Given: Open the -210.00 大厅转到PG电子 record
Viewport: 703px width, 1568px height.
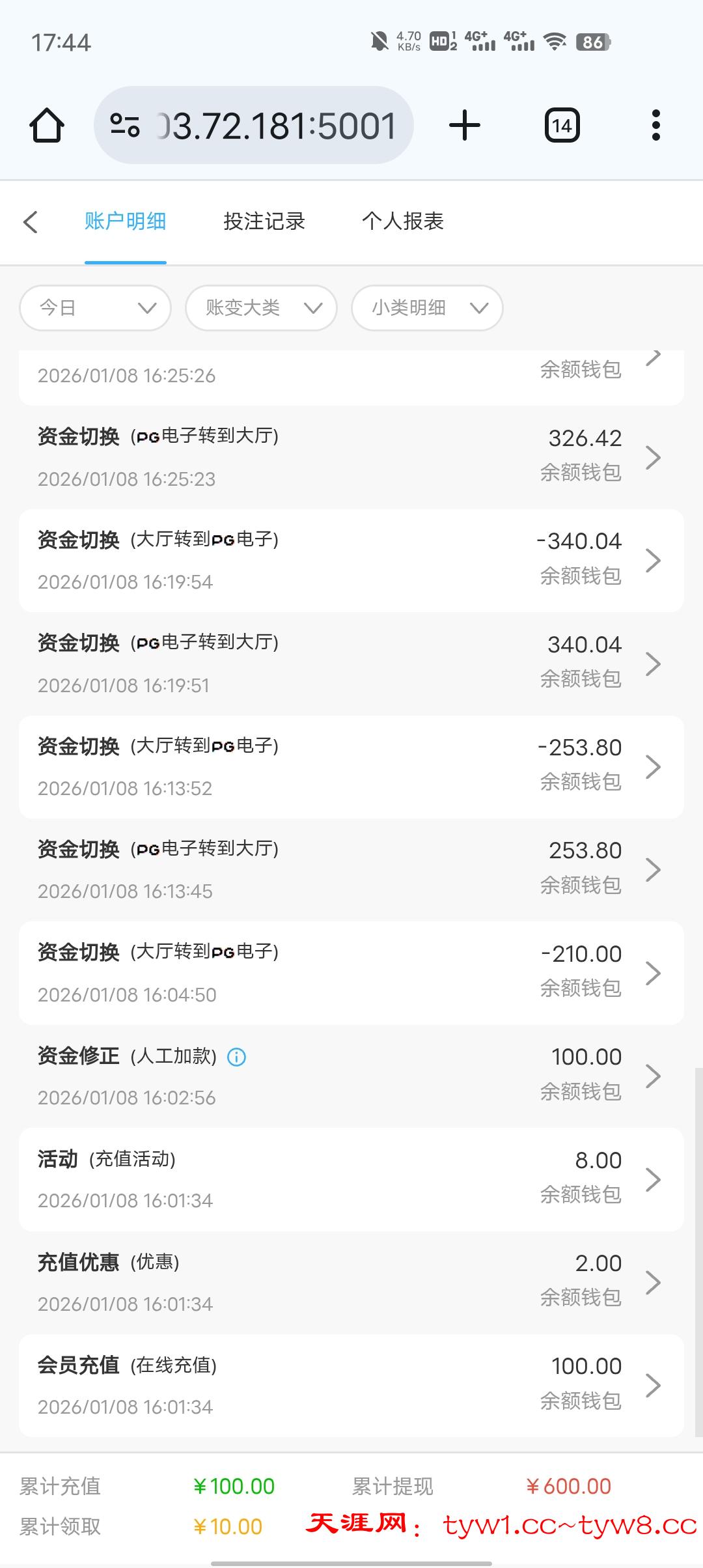Looking at the screenshot, I should (x=351, y=973).
